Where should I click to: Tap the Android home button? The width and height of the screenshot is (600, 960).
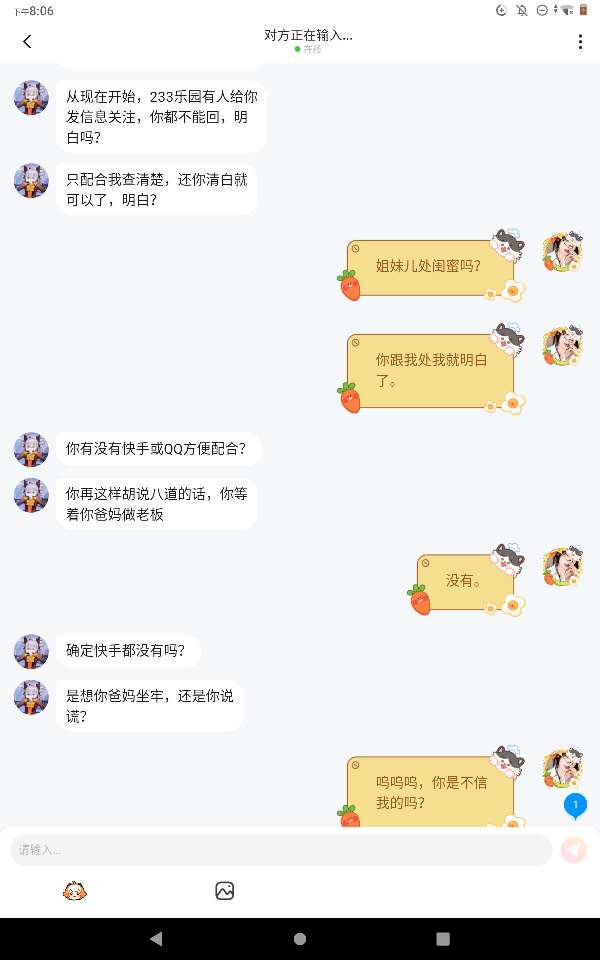coord(300,939)
